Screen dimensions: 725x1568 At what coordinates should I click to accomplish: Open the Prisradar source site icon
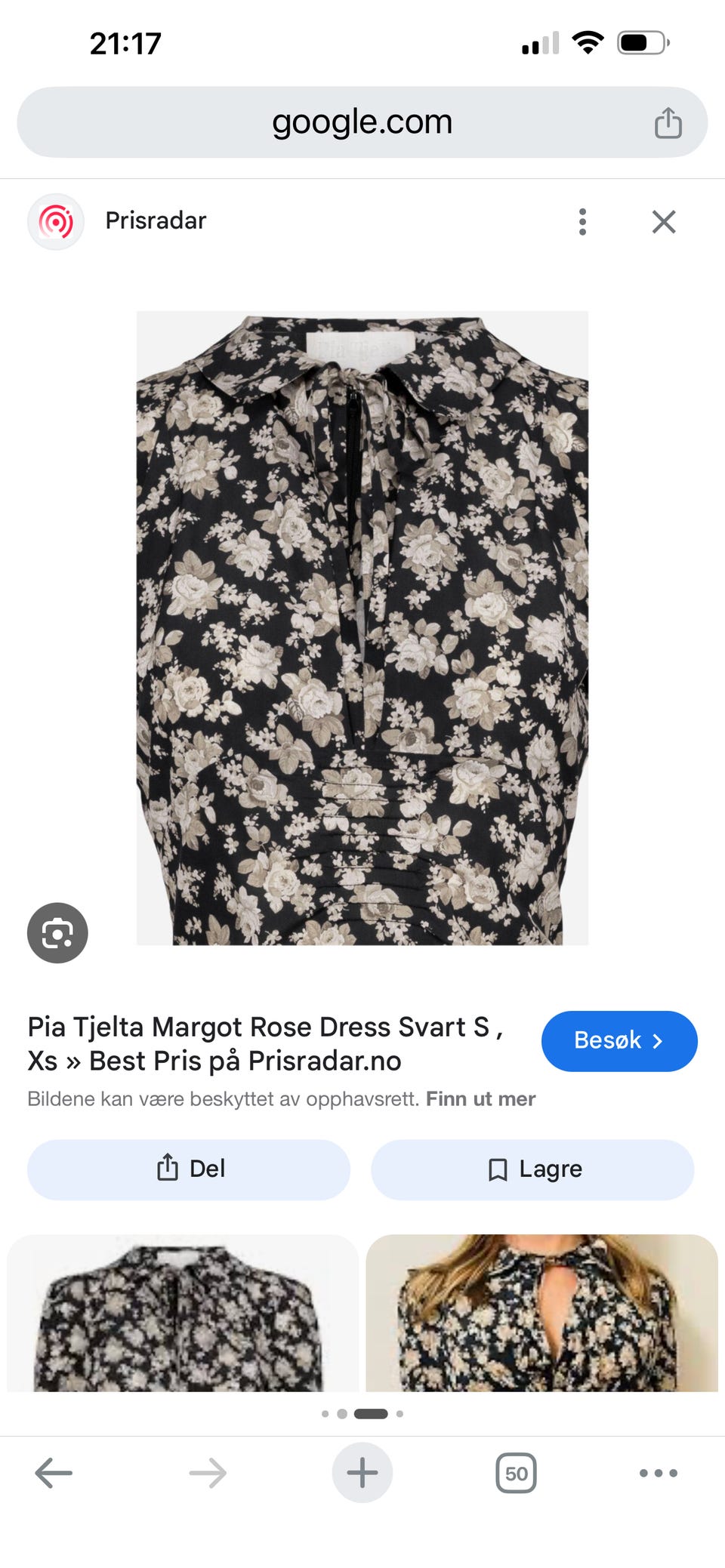click(x=56, y=222)
